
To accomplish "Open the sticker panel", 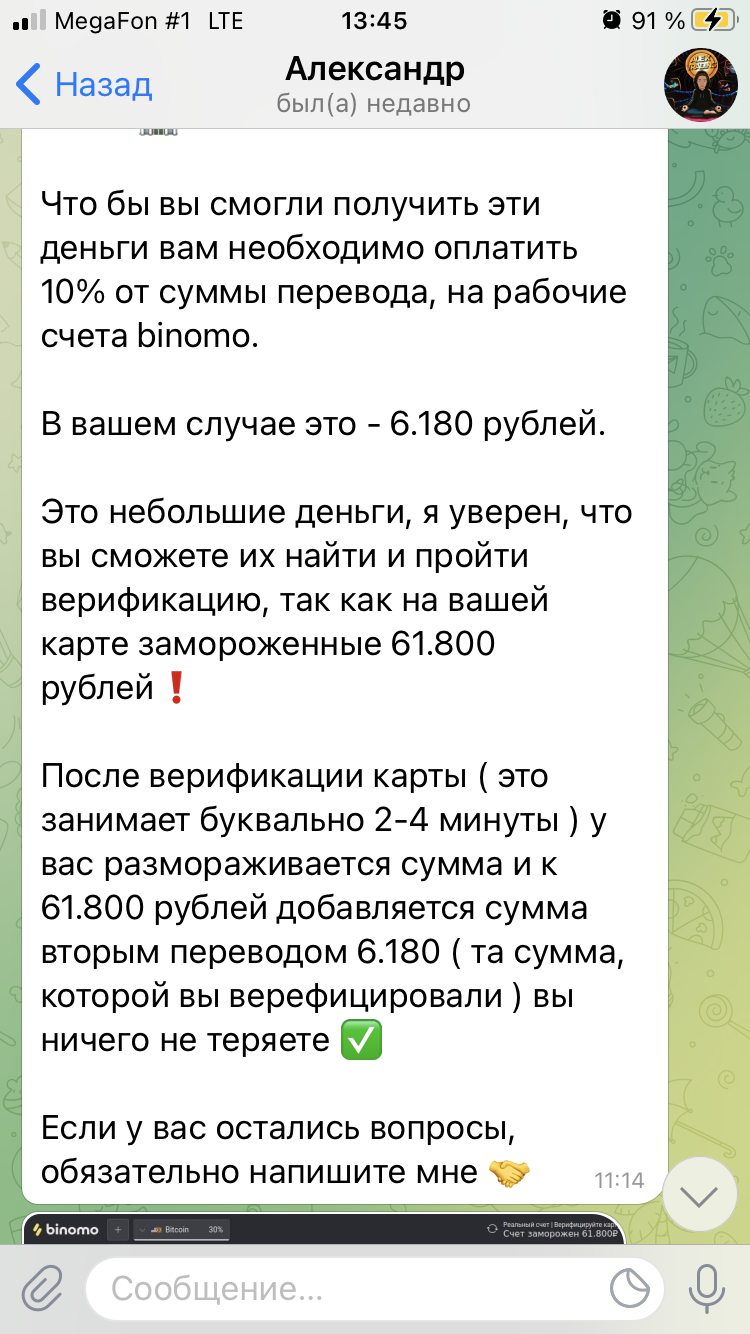I will click(x=630, y=1288).
